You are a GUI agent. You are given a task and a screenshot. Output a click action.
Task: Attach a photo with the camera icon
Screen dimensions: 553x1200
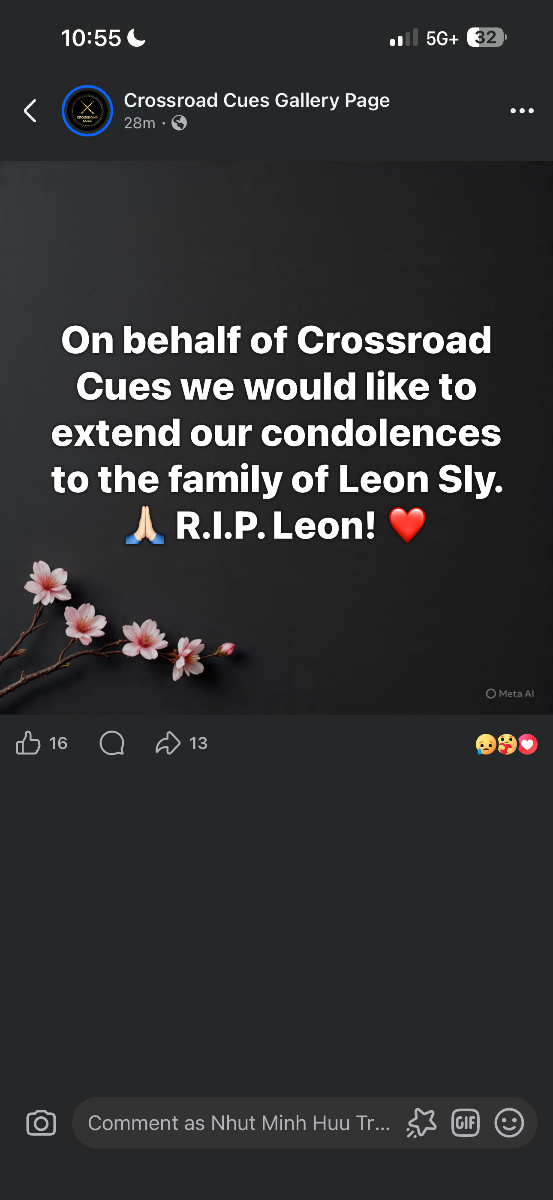click(x=41, y=1123)
